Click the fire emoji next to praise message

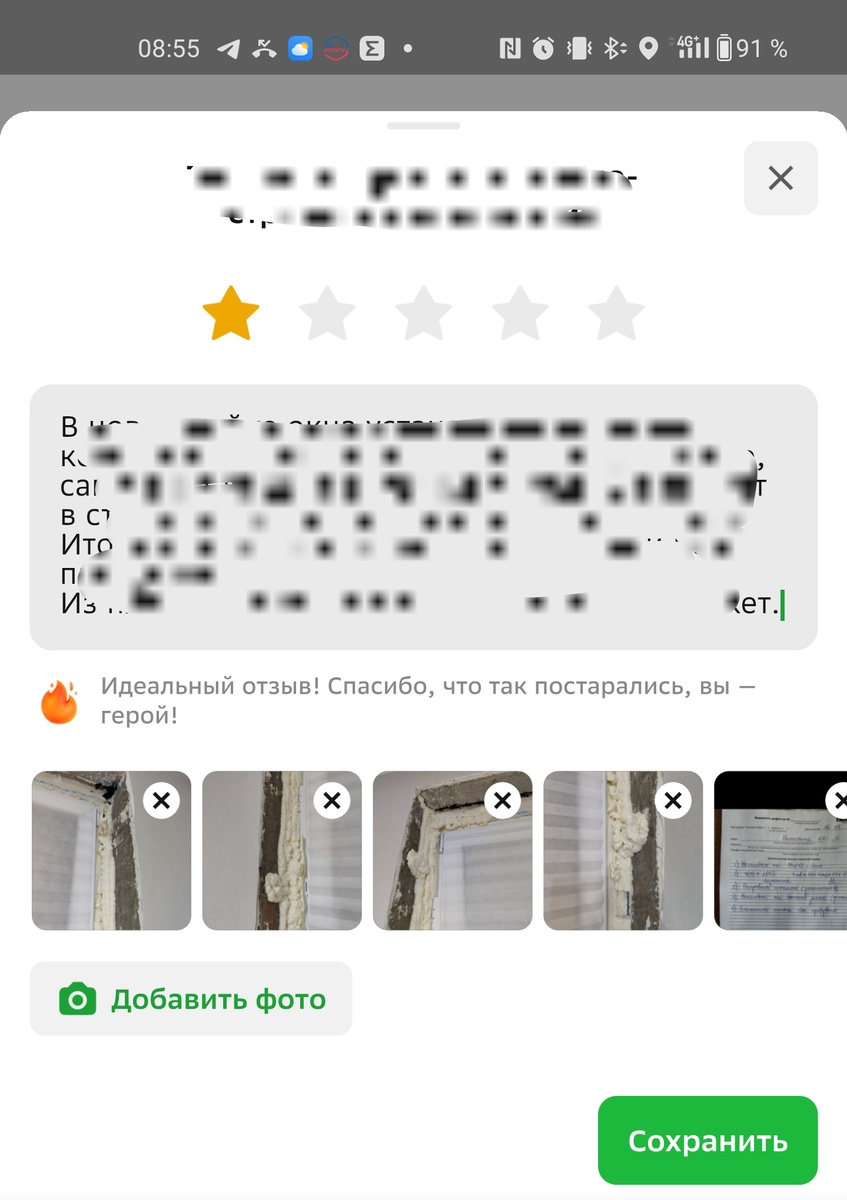pos(59,699)
